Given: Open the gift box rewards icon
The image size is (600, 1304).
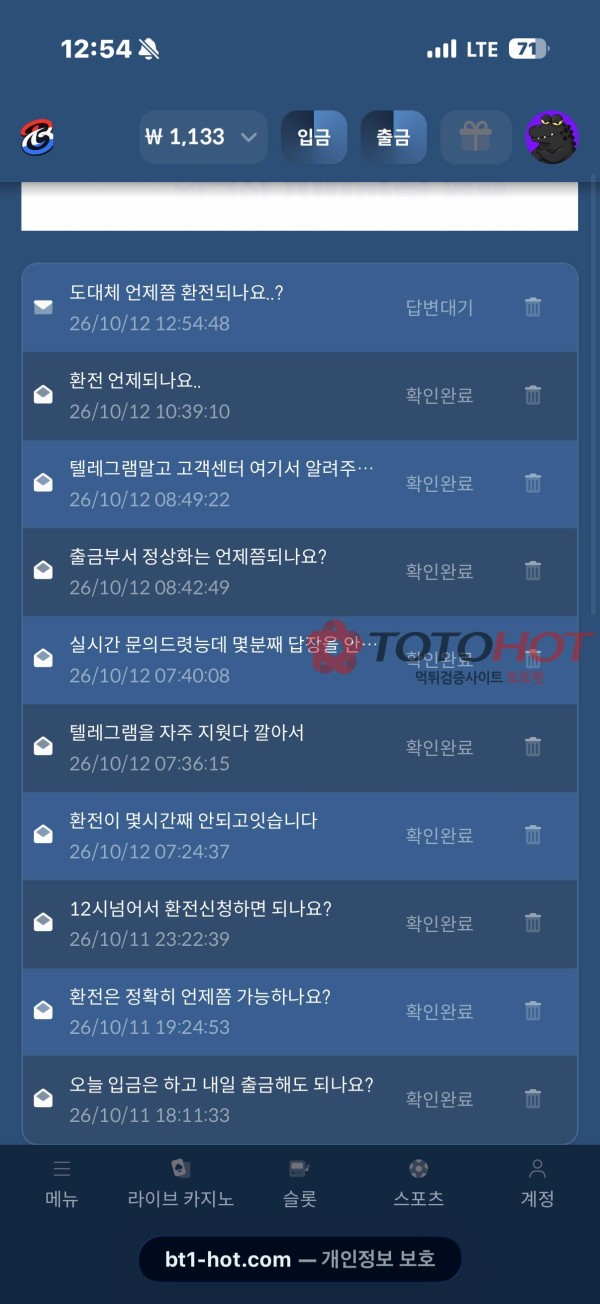Looking at the screenshot, I should tap(476, 137).
